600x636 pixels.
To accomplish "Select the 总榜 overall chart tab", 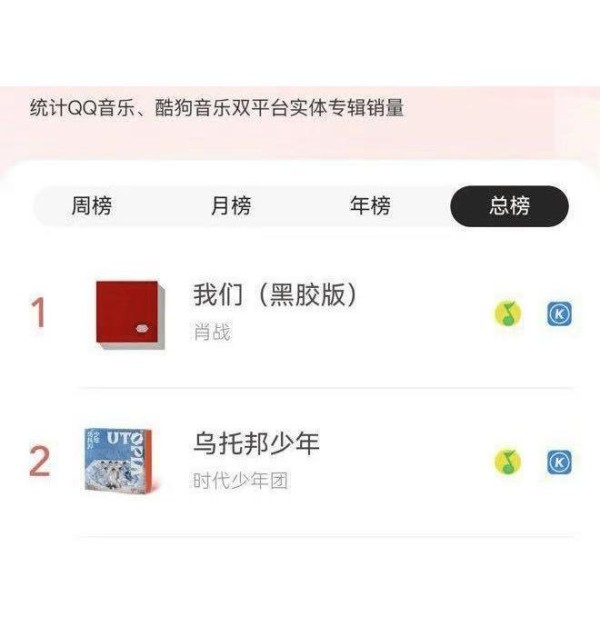I will point(509,207).
